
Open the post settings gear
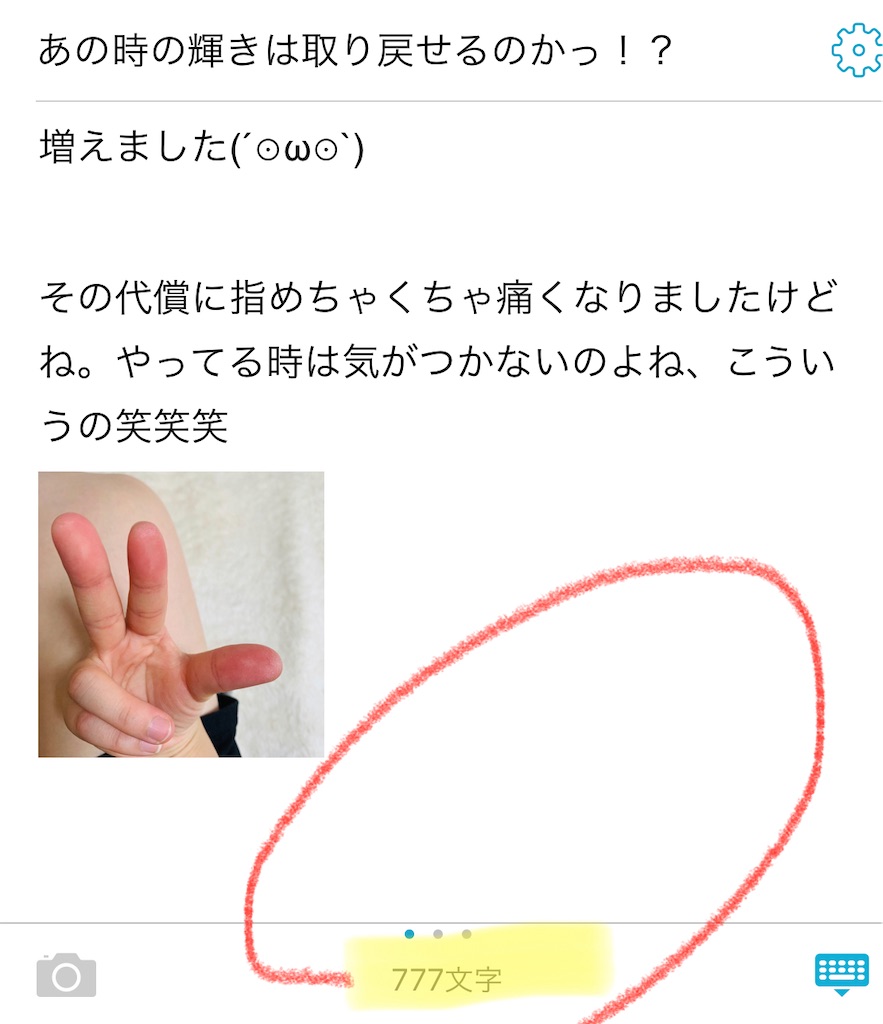[856, 51]
